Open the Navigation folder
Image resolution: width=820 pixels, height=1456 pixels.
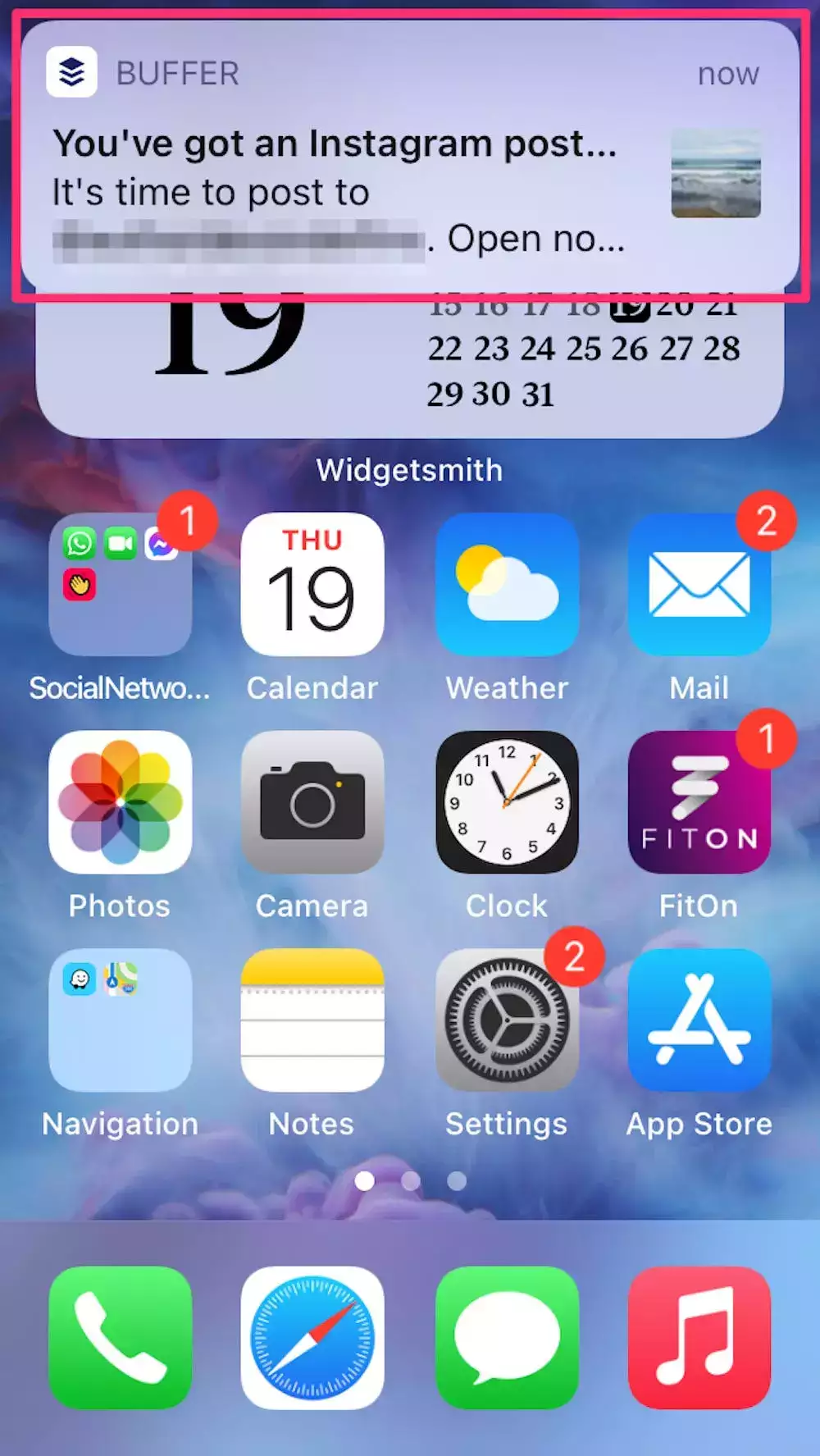120,1020
